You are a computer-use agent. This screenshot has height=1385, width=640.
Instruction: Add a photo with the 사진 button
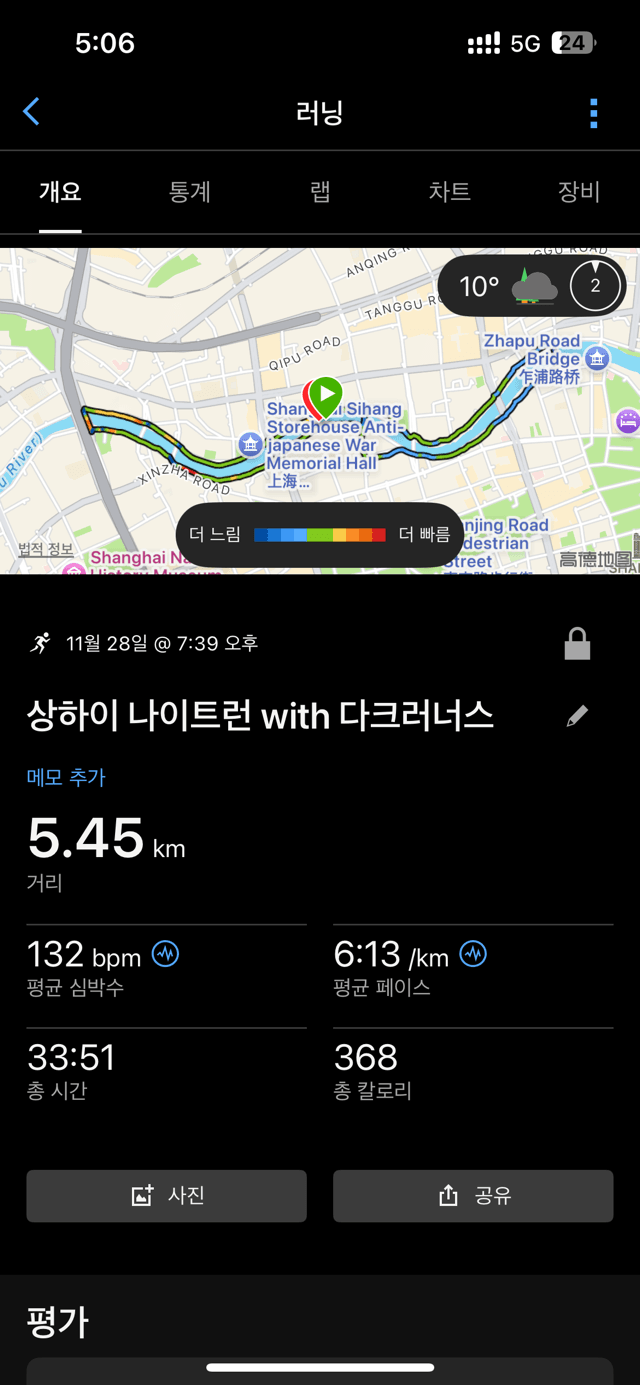click(167, 1196)
